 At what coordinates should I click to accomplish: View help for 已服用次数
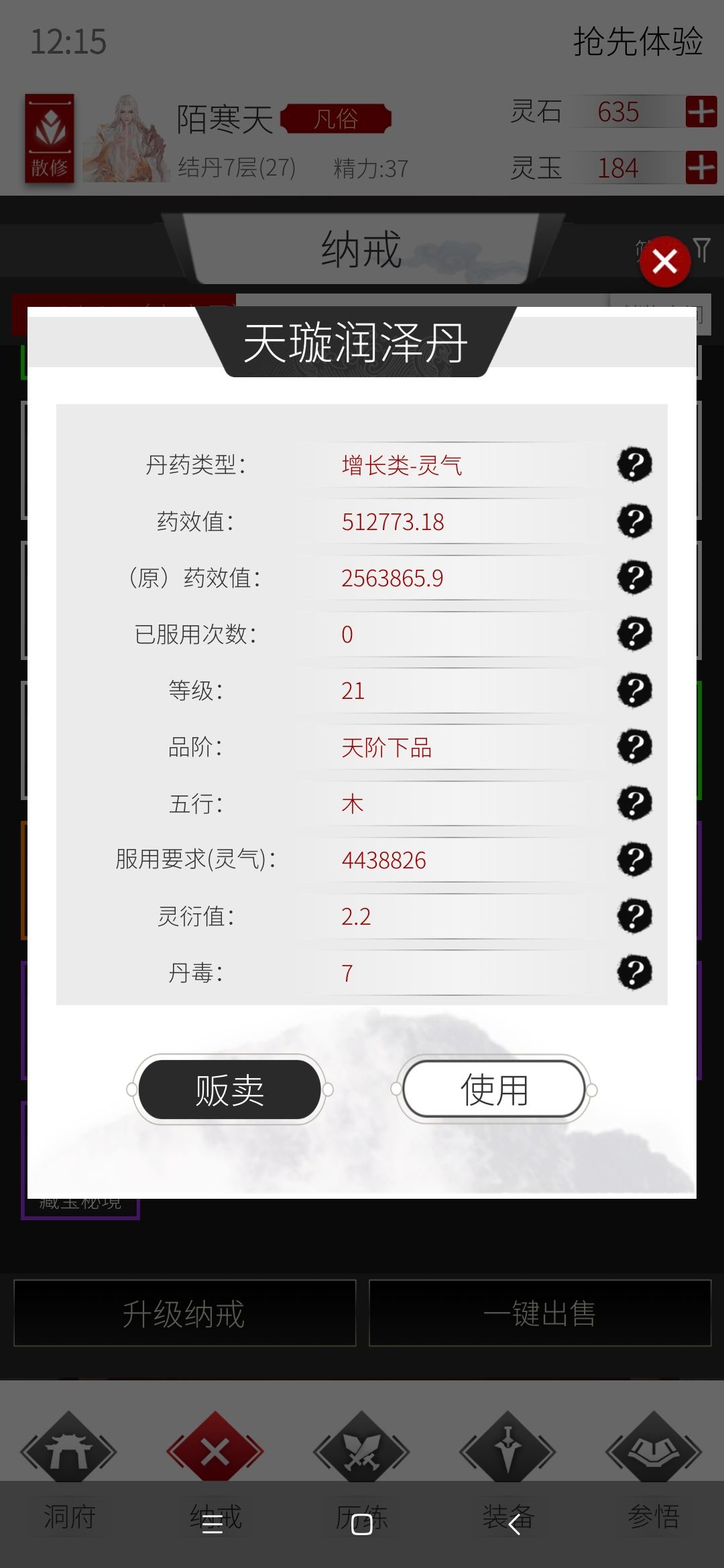pyautogui.click(x=634, y=633)
